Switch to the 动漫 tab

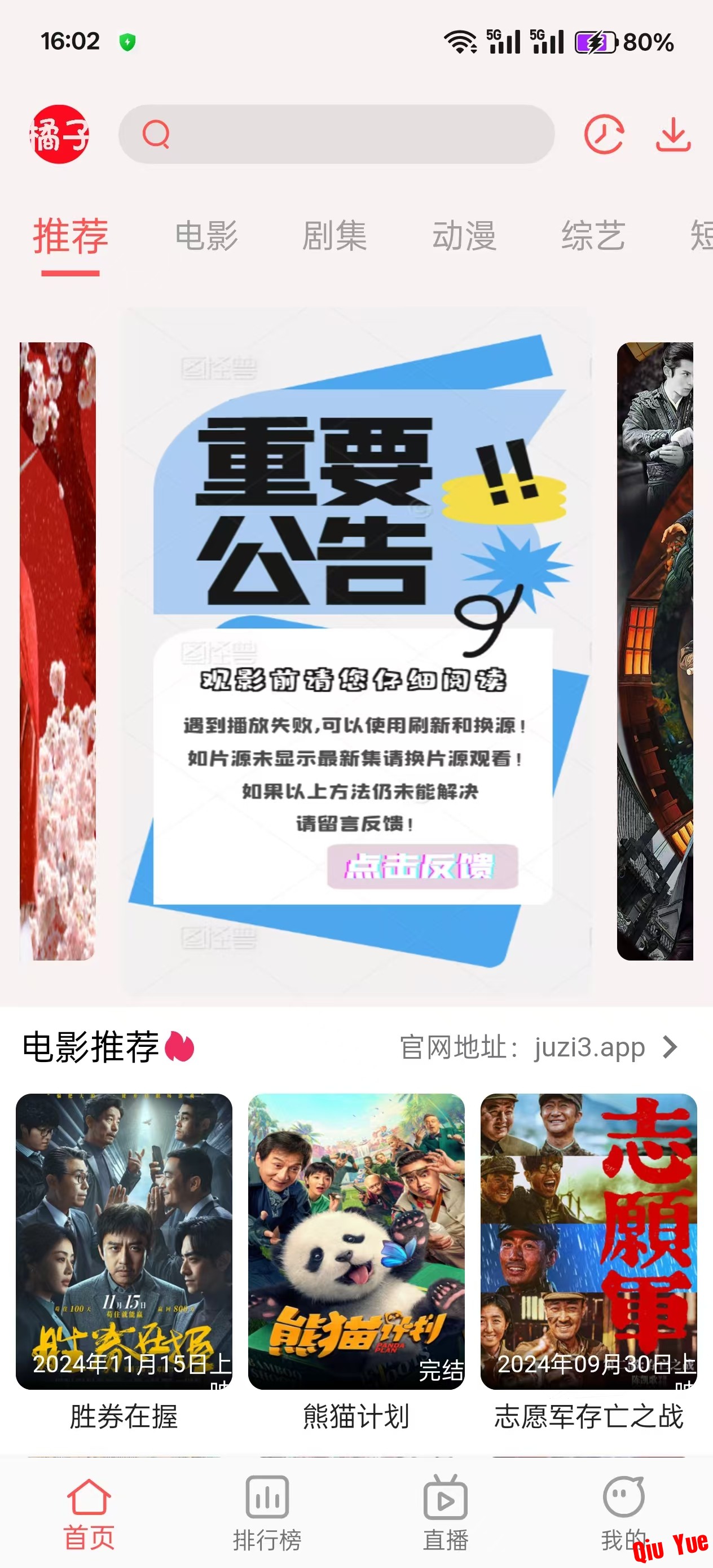pyautogui.click(x=464, y=236)
